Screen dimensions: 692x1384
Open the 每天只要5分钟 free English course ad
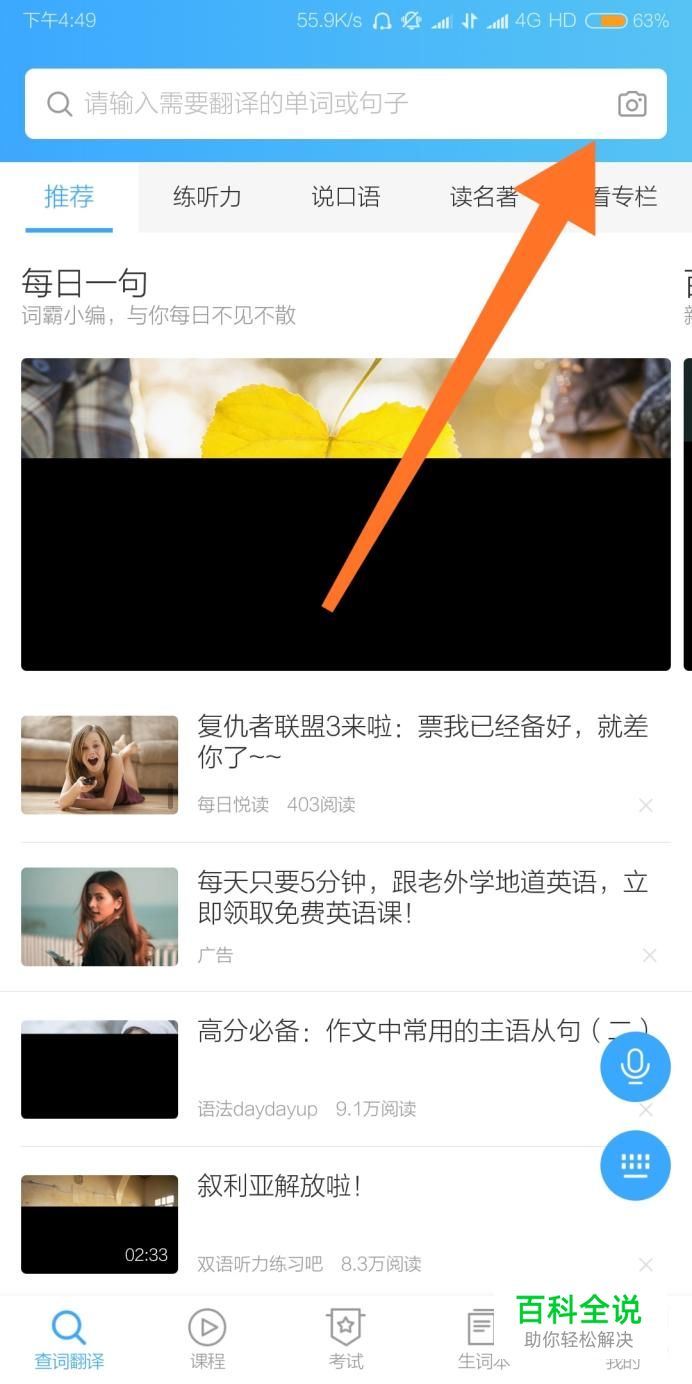(345, 917)
